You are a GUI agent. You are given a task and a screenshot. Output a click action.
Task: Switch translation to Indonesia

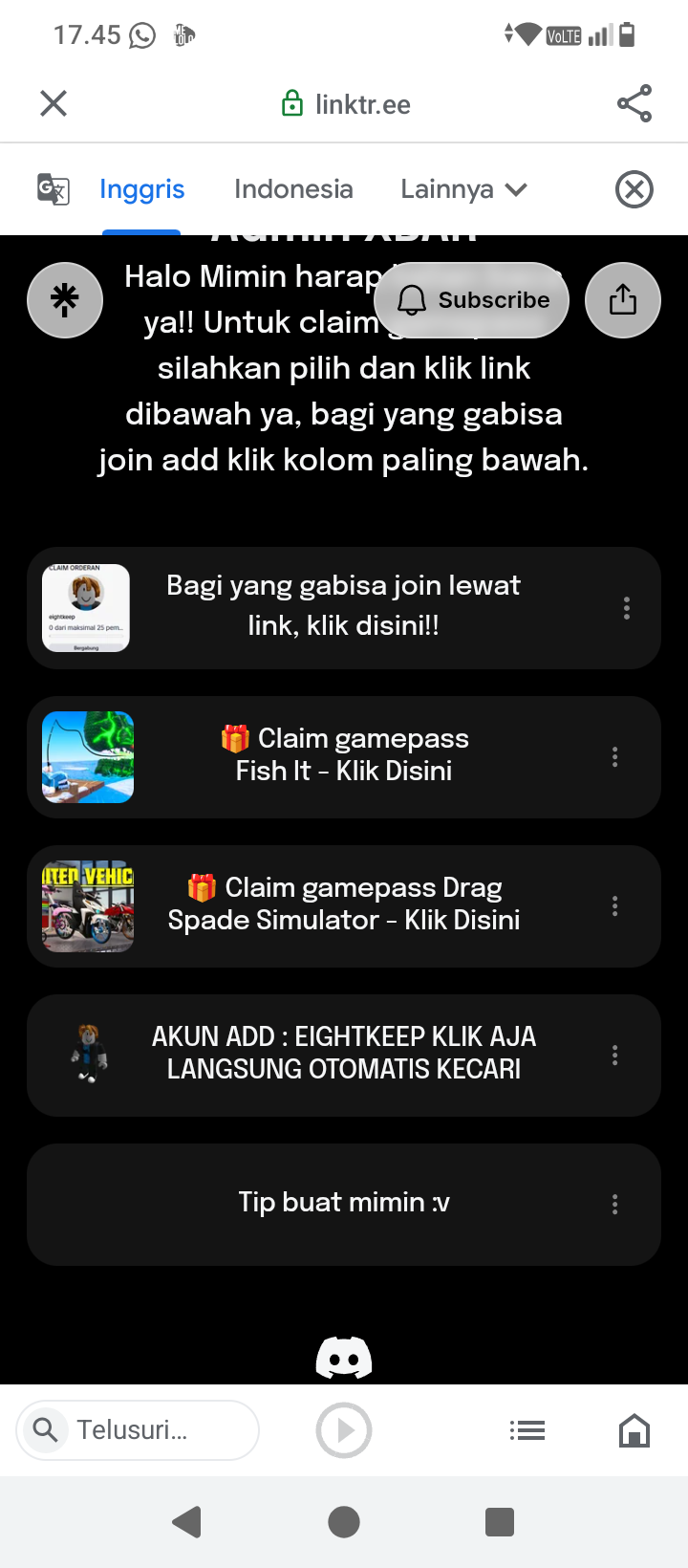coord(293,189)
